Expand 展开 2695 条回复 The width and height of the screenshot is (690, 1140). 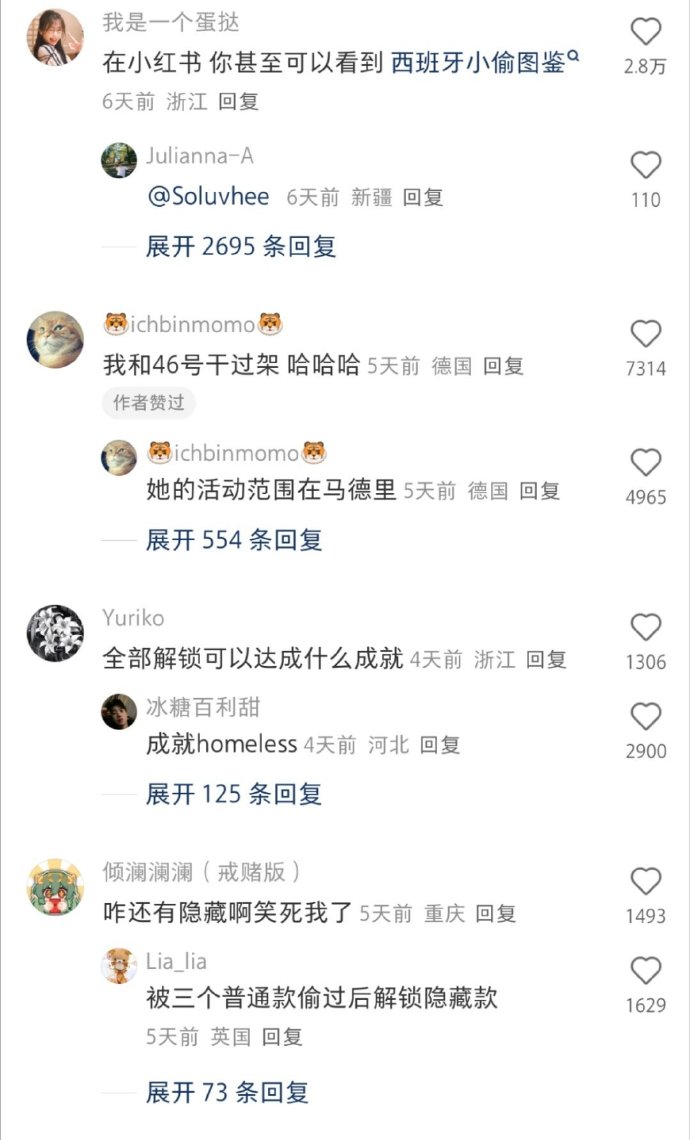click(240, 246)
